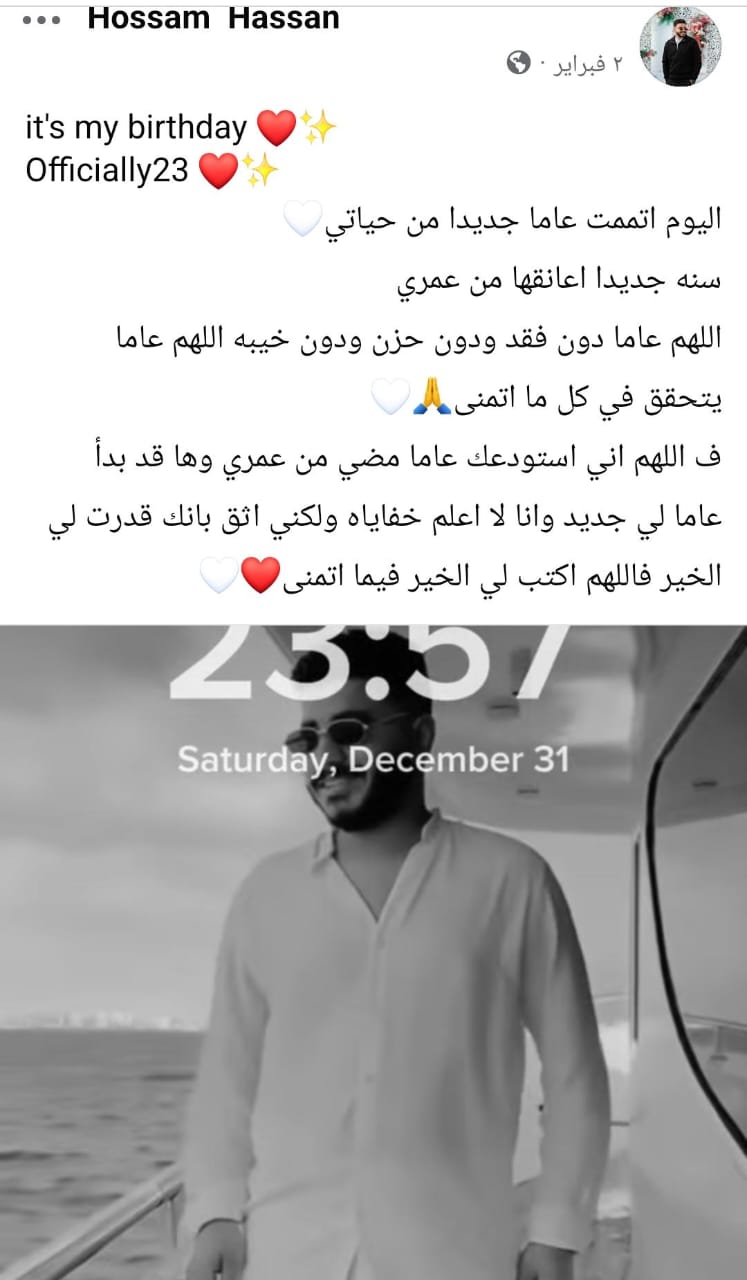This screenshot has height=1280, width=747.
Task: Open Hossam Hassan's profile name link
Action: point(213,18)
